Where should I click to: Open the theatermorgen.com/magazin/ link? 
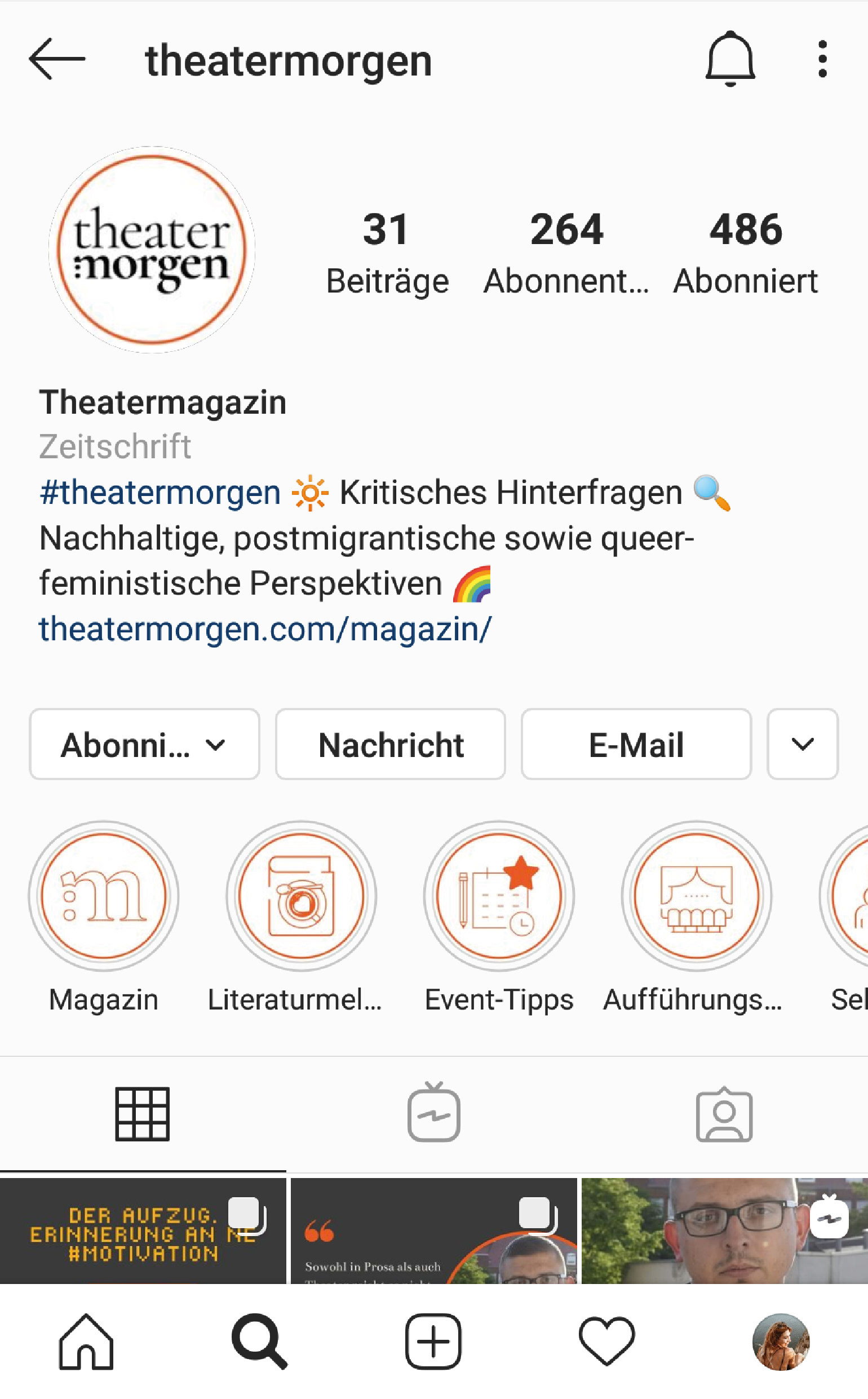coord(265,628)
